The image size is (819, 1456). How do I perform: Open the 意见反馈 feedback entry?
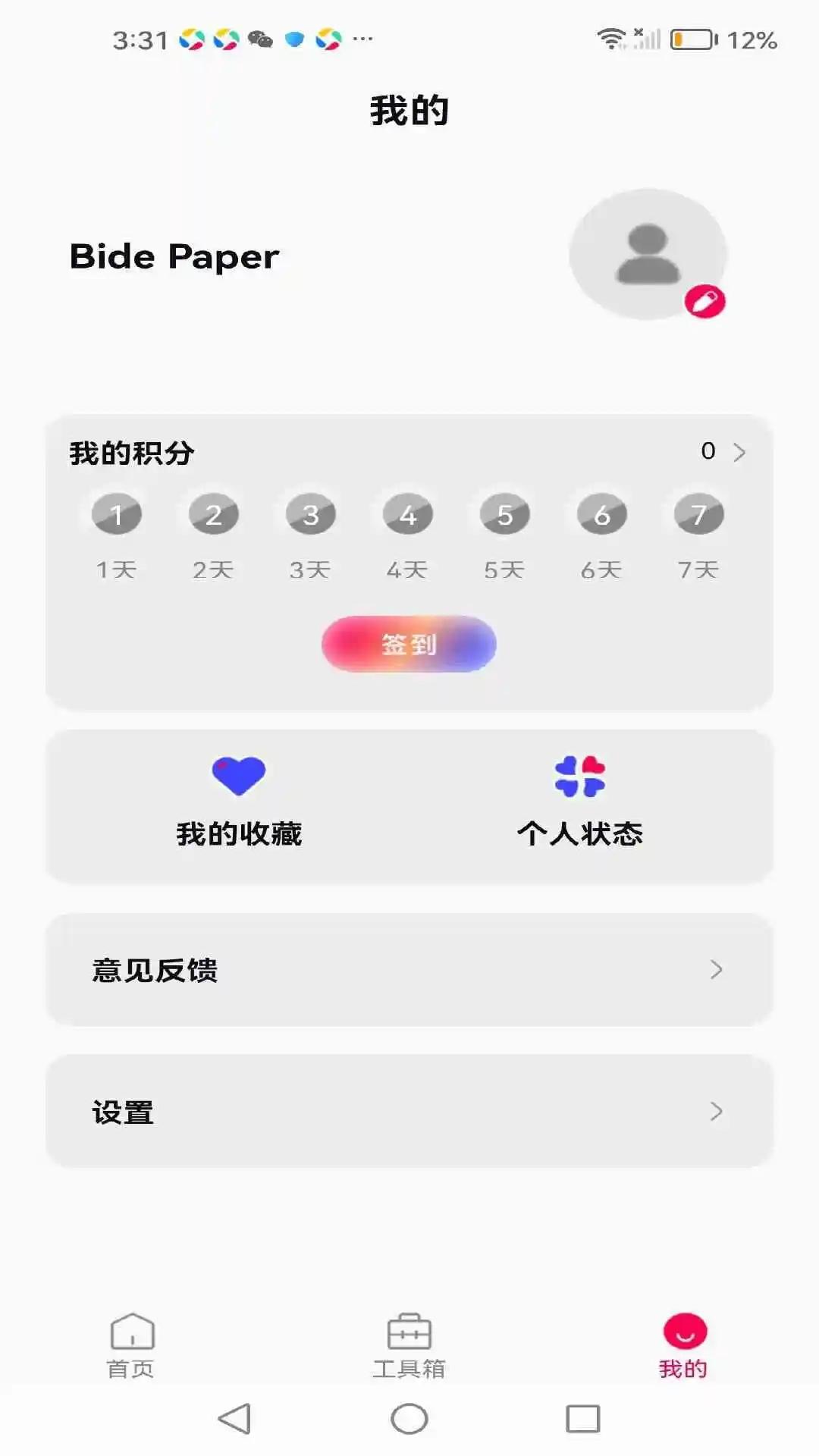(157, 969)
